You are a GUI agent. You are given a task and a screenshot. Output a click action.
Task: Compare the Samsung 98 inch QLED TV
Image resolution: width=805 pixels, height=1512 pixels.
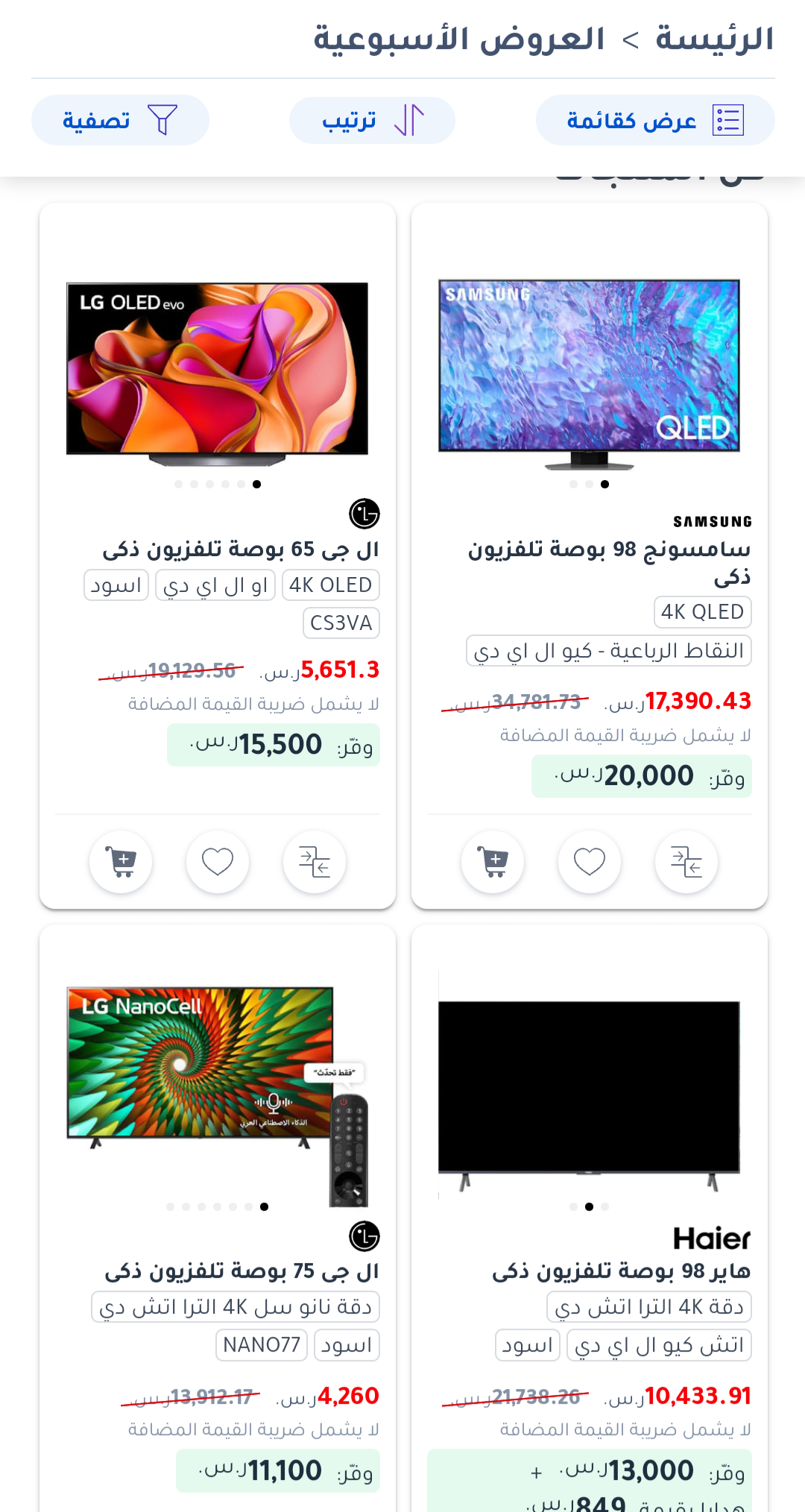[x=686, y=862]
